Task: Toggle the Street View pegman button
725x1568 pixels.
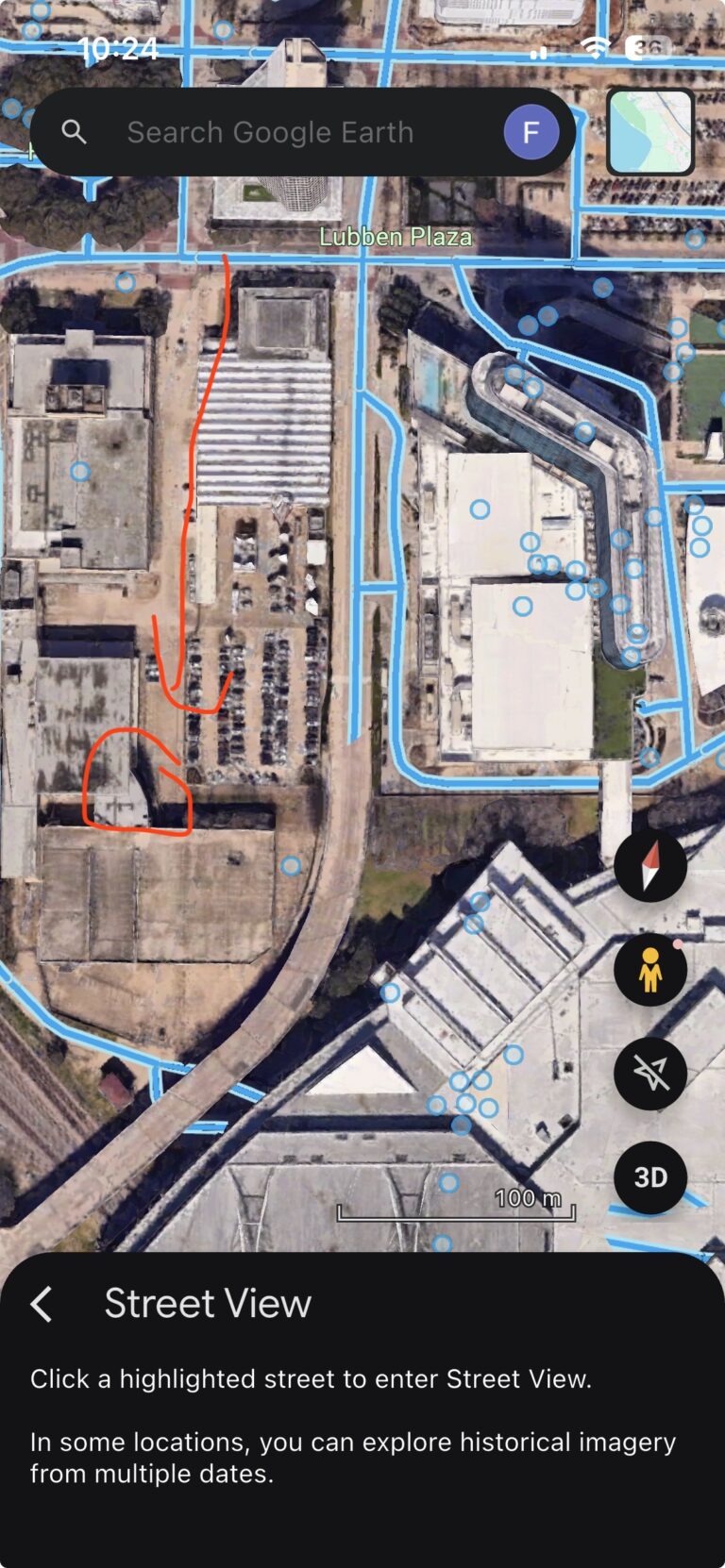Action: 650,970
